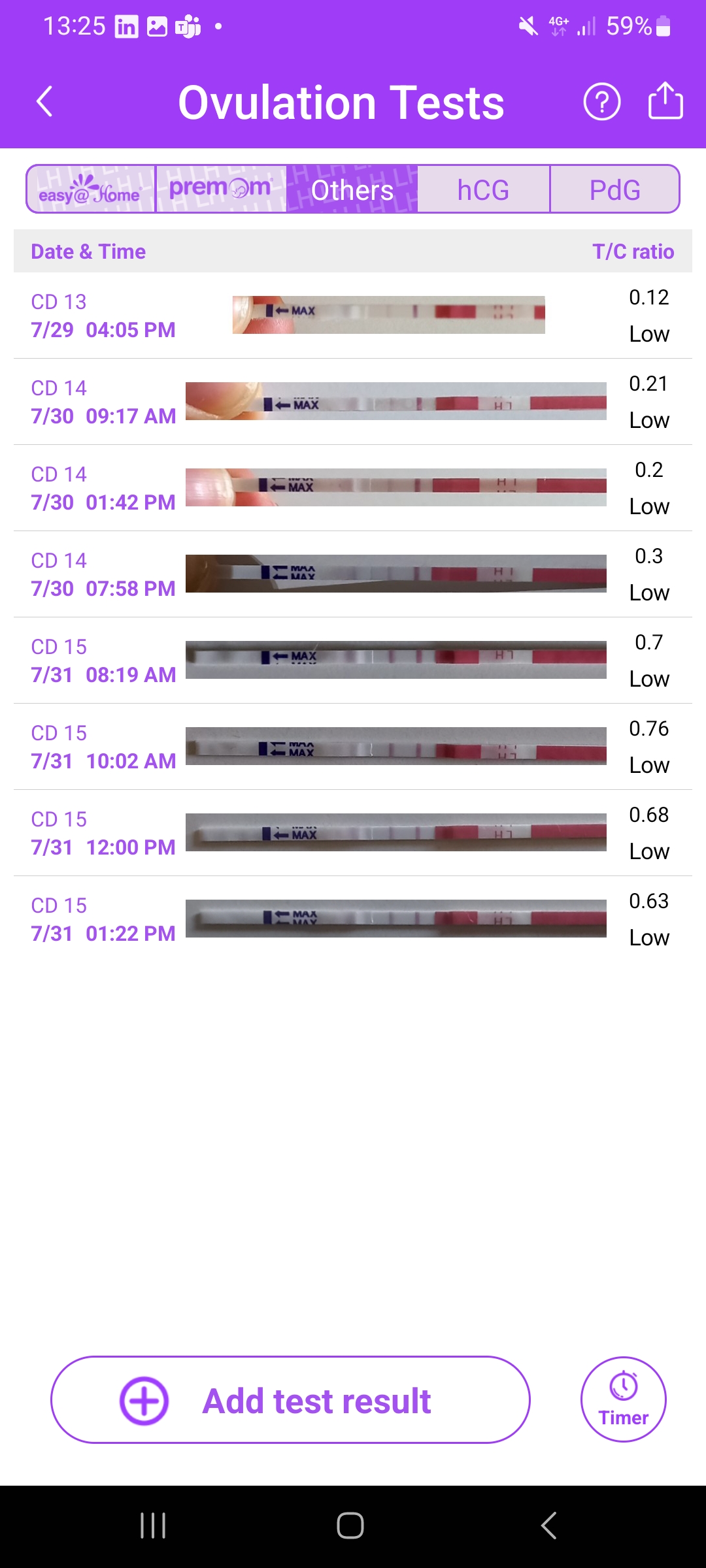Open the 7/31 12:00 PM test entry
The height and width of the screenshot is (1568, 706).
click(x=353, y=833)
